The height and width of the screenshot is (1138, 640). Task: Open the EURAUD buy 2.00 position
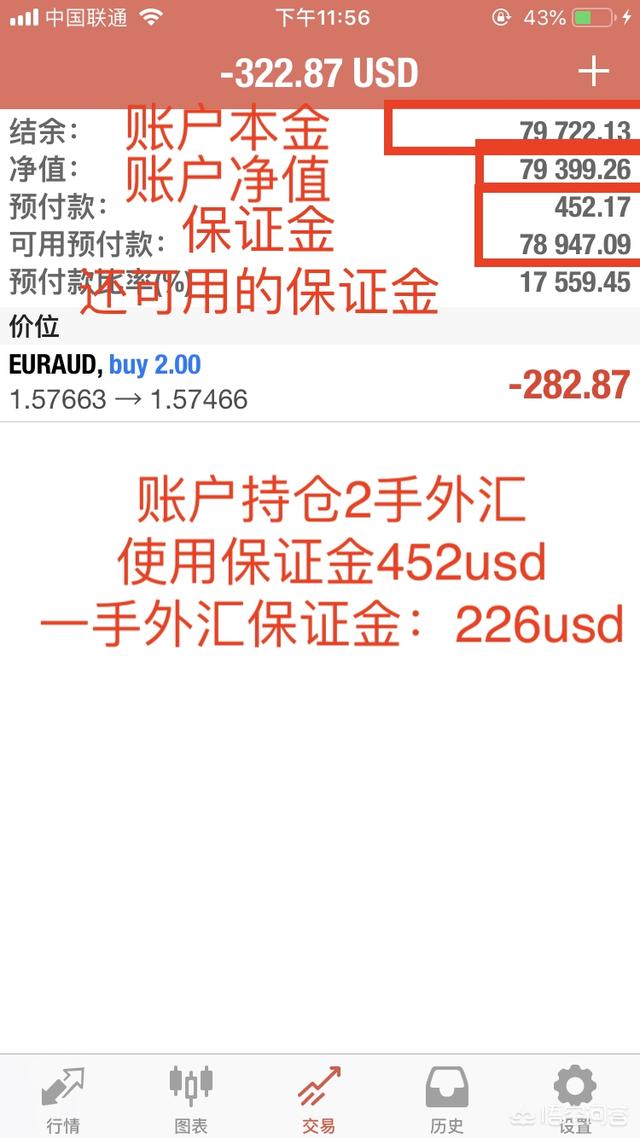click(320, 383)
